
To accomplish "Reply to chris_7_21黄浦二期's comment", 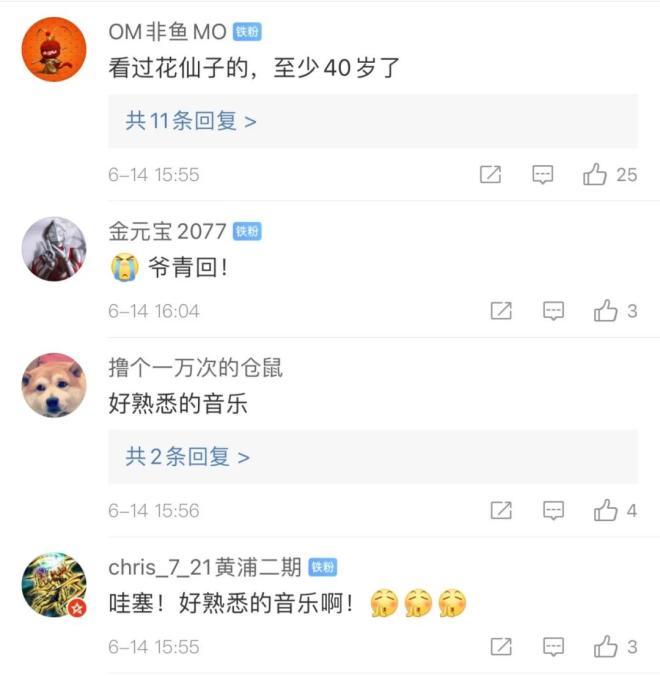I will [x=553, y=647].
